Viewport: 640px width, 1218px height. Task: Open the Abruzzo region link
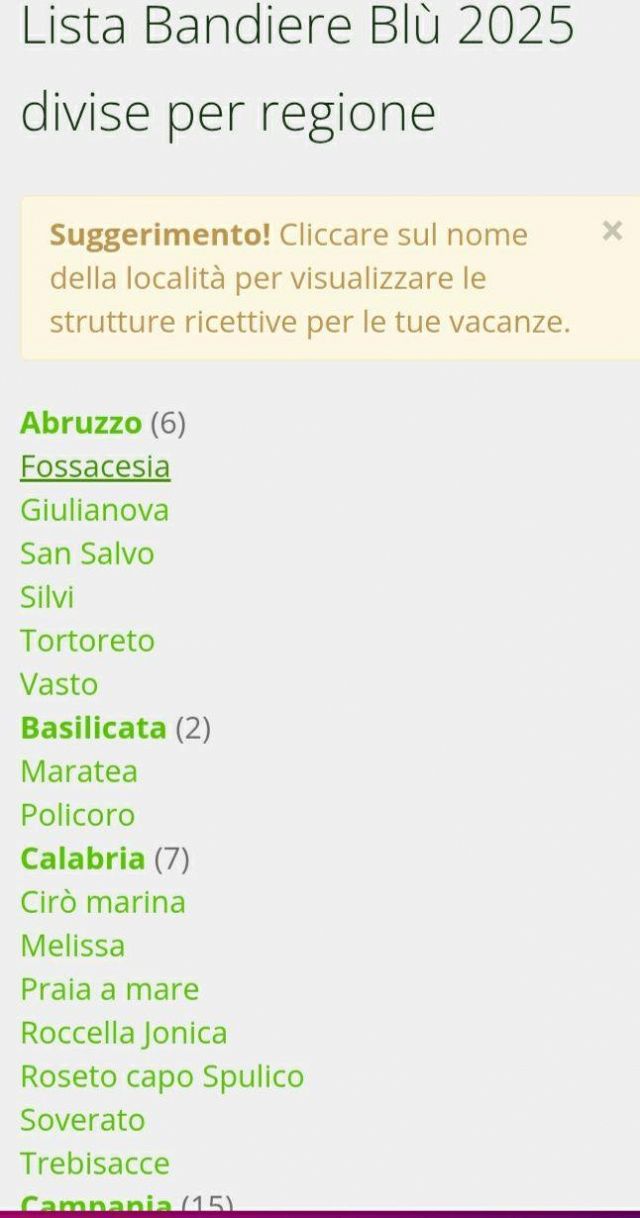pyautogui.click(x=81, y=423)
